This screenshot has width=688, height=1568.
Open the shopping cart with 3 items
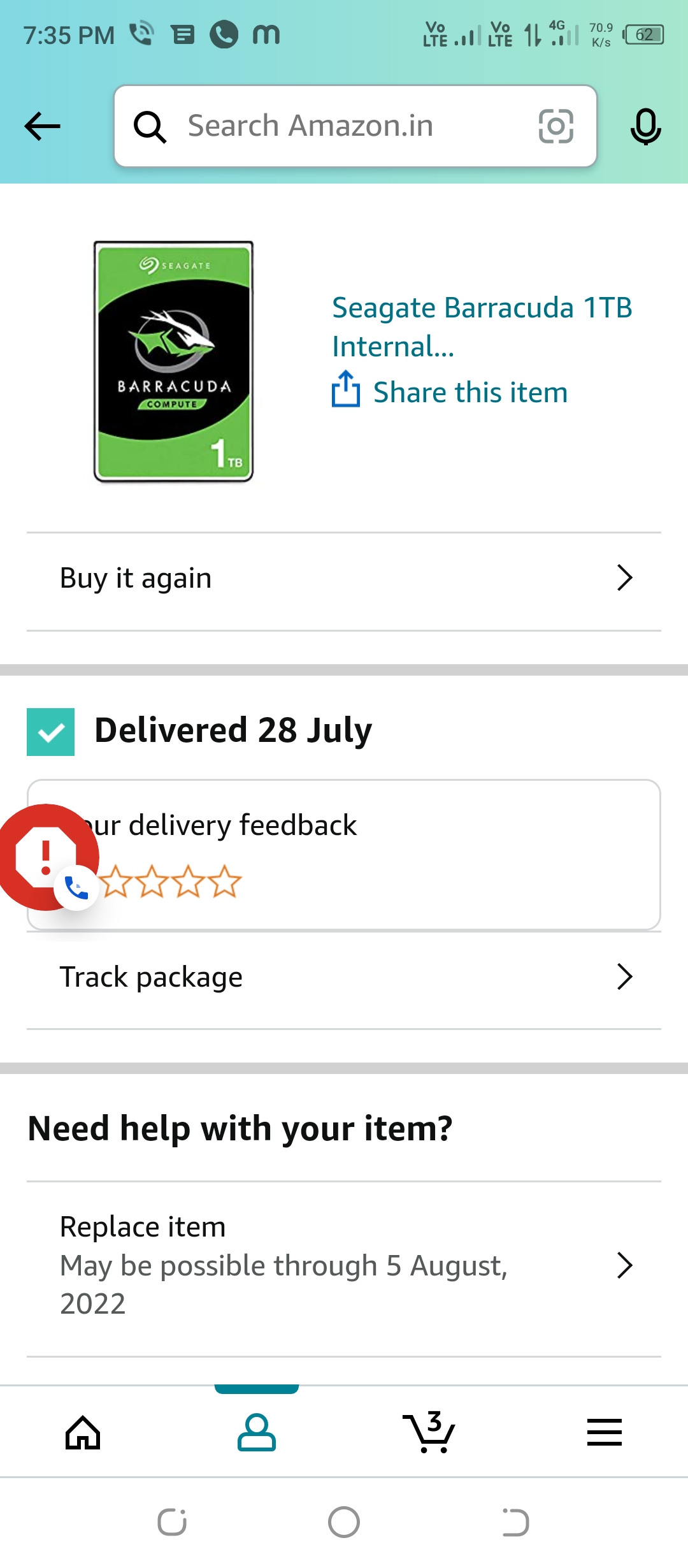click(x=429, y=1433)
